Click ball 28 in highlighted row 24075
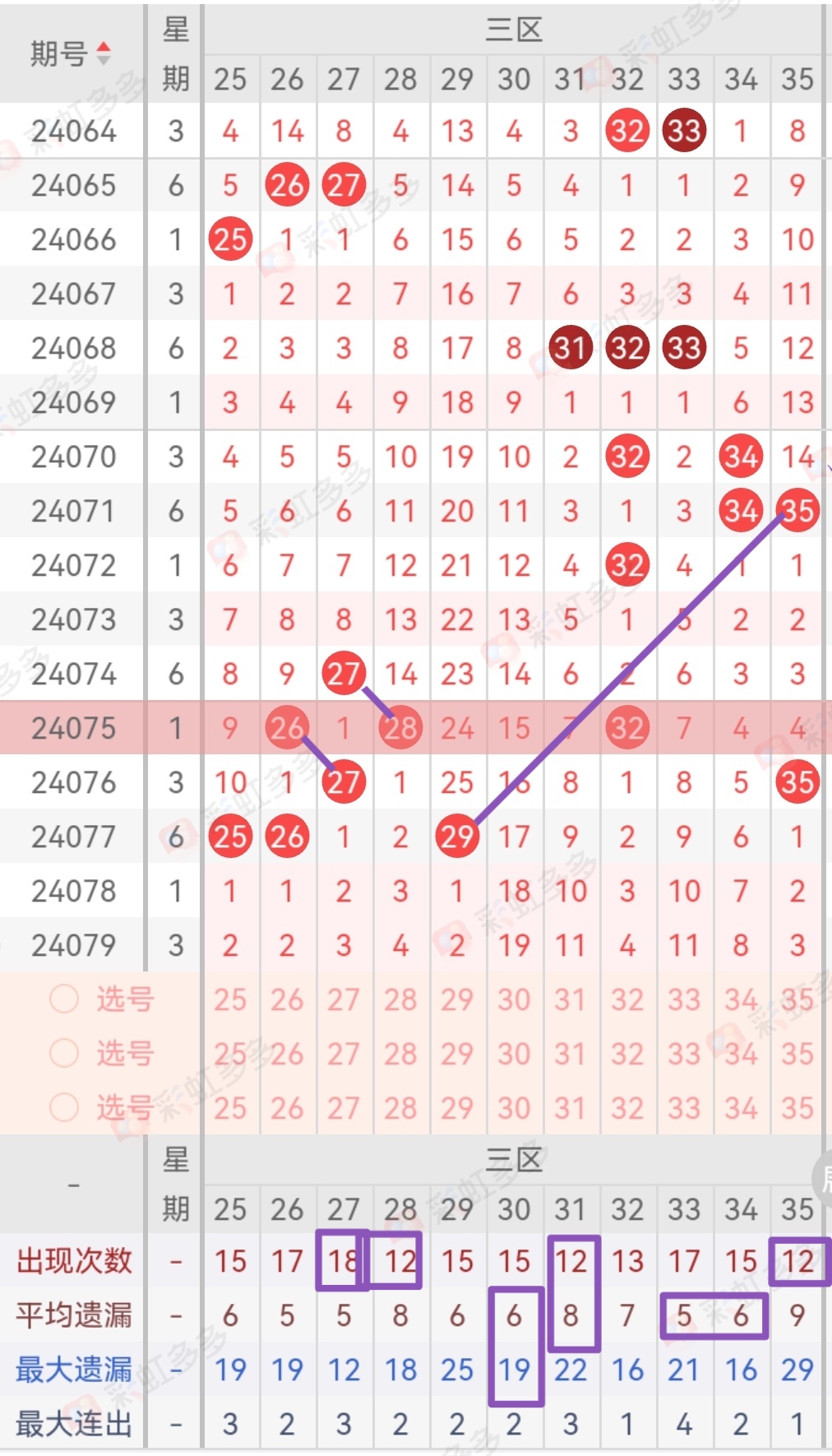This screenshot has height=1456, width=832. click(400, 727)
